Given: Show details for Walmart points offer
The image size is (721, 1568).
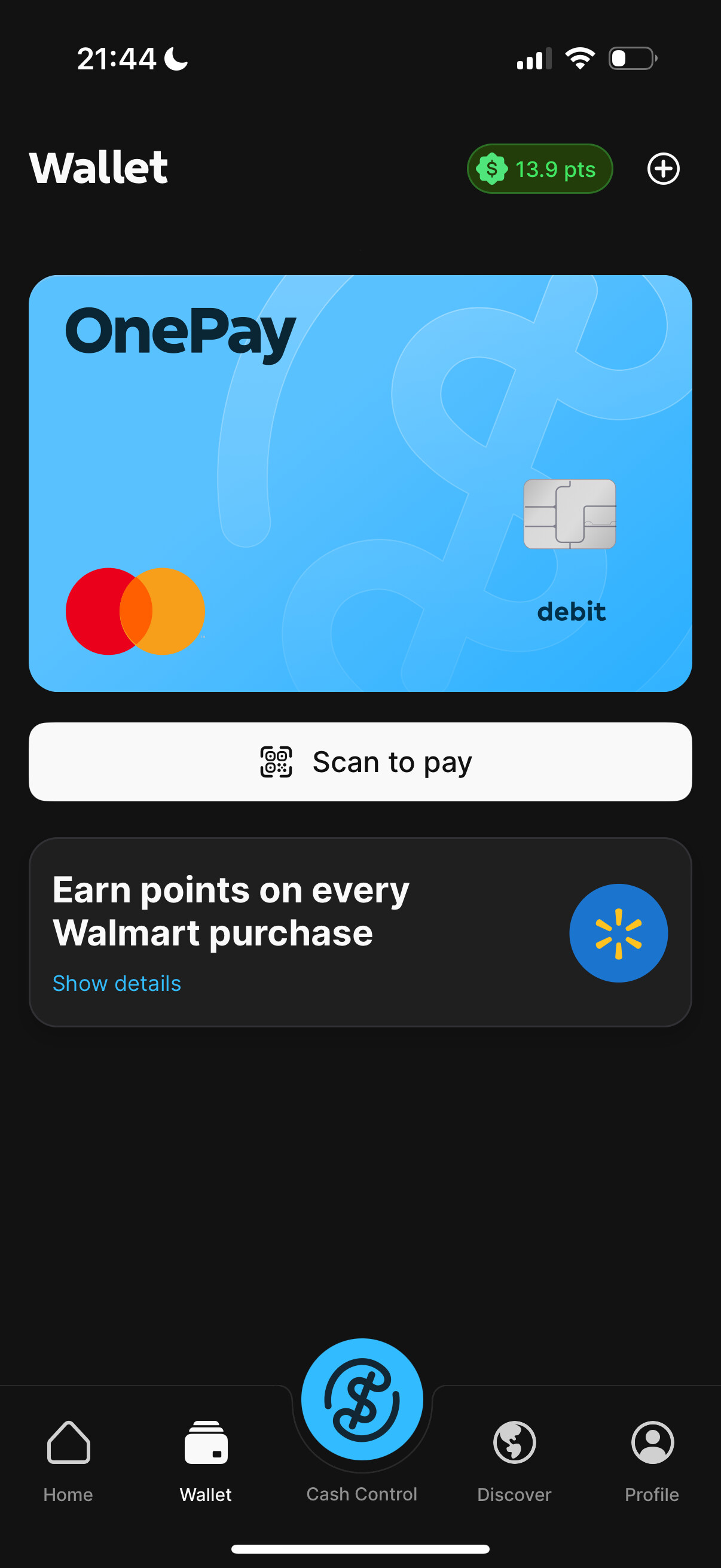Looking at the screenshot, I should tap(117, 983).
